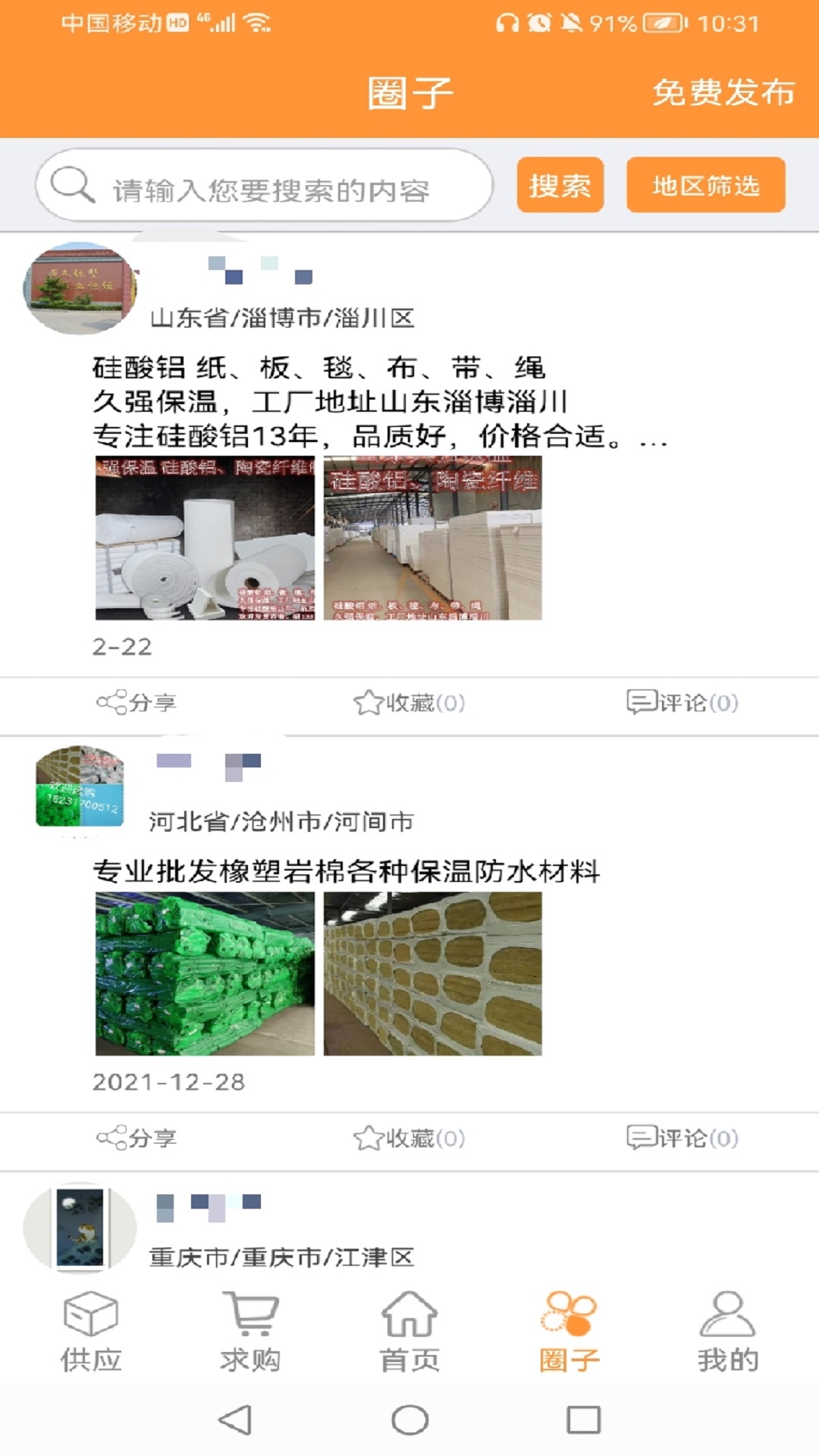
Task: Open the 地区筛选 region filter
Action: [705, 186]
